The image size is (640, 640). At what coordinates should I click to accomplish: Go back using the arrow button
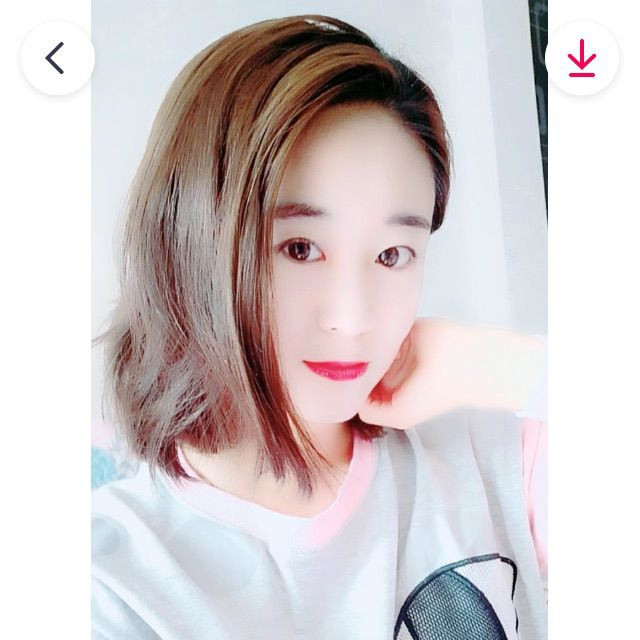point(58,58)
